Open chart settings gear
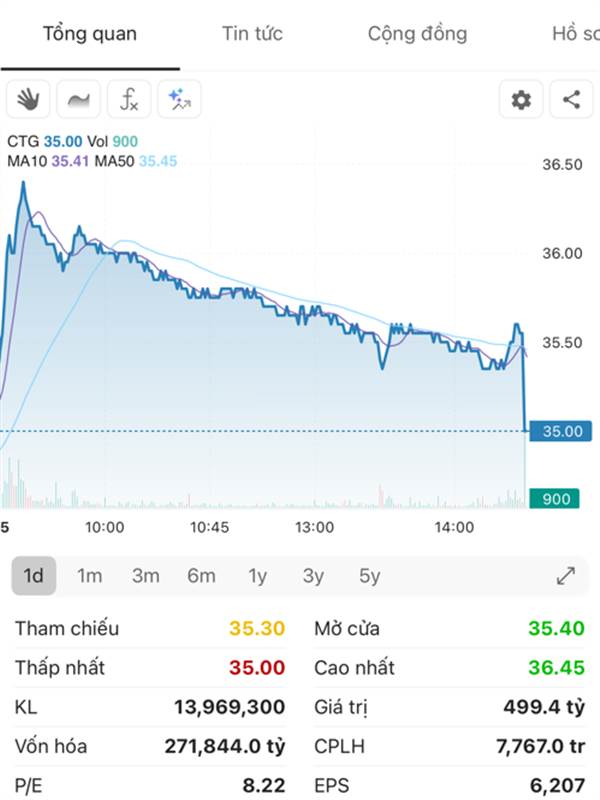The height and width of the screenshot is (800, 600). pos(521,99)
